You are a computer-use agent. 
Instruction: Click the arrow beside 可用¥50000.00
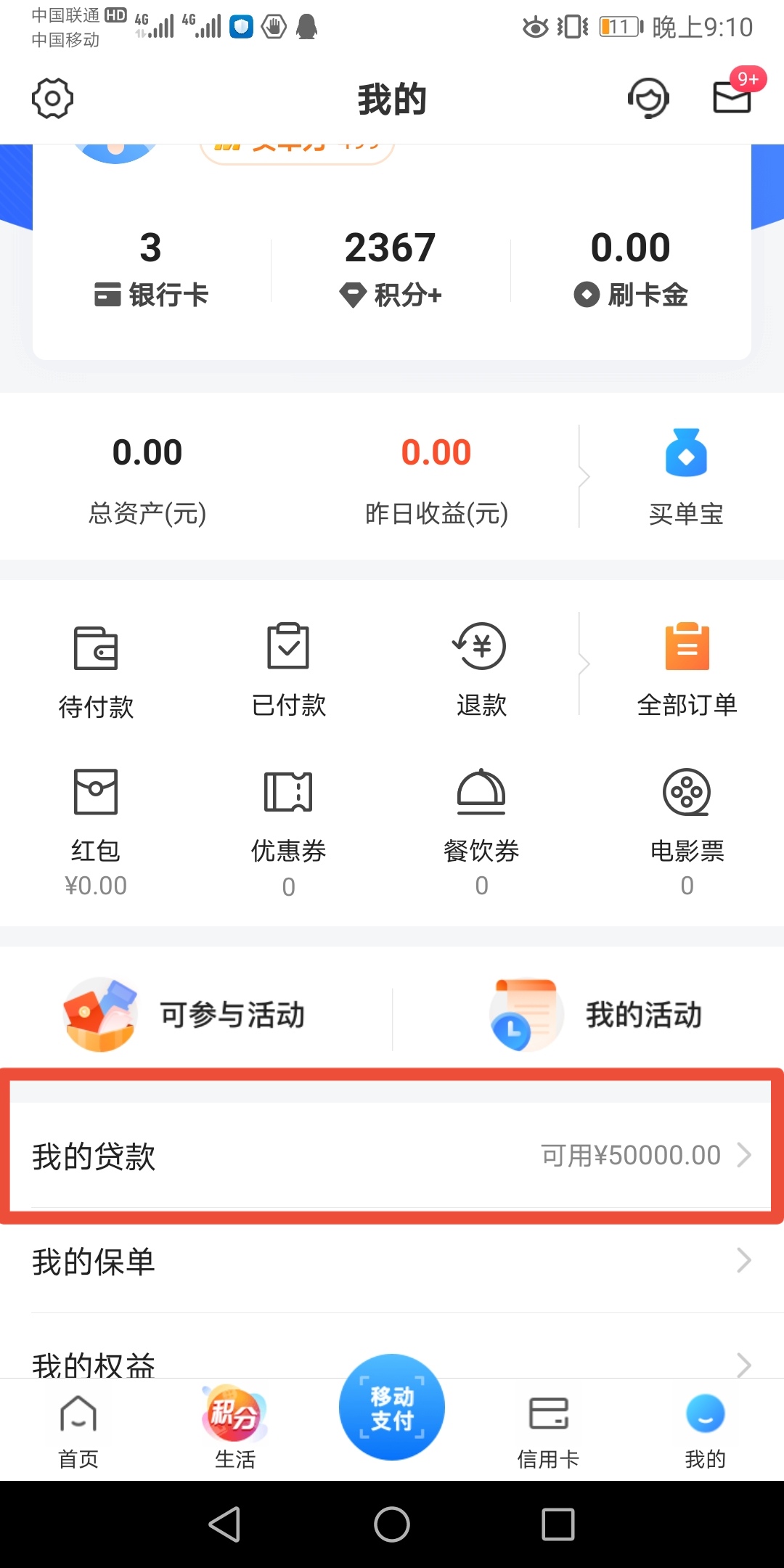(x=744, y=1155)
